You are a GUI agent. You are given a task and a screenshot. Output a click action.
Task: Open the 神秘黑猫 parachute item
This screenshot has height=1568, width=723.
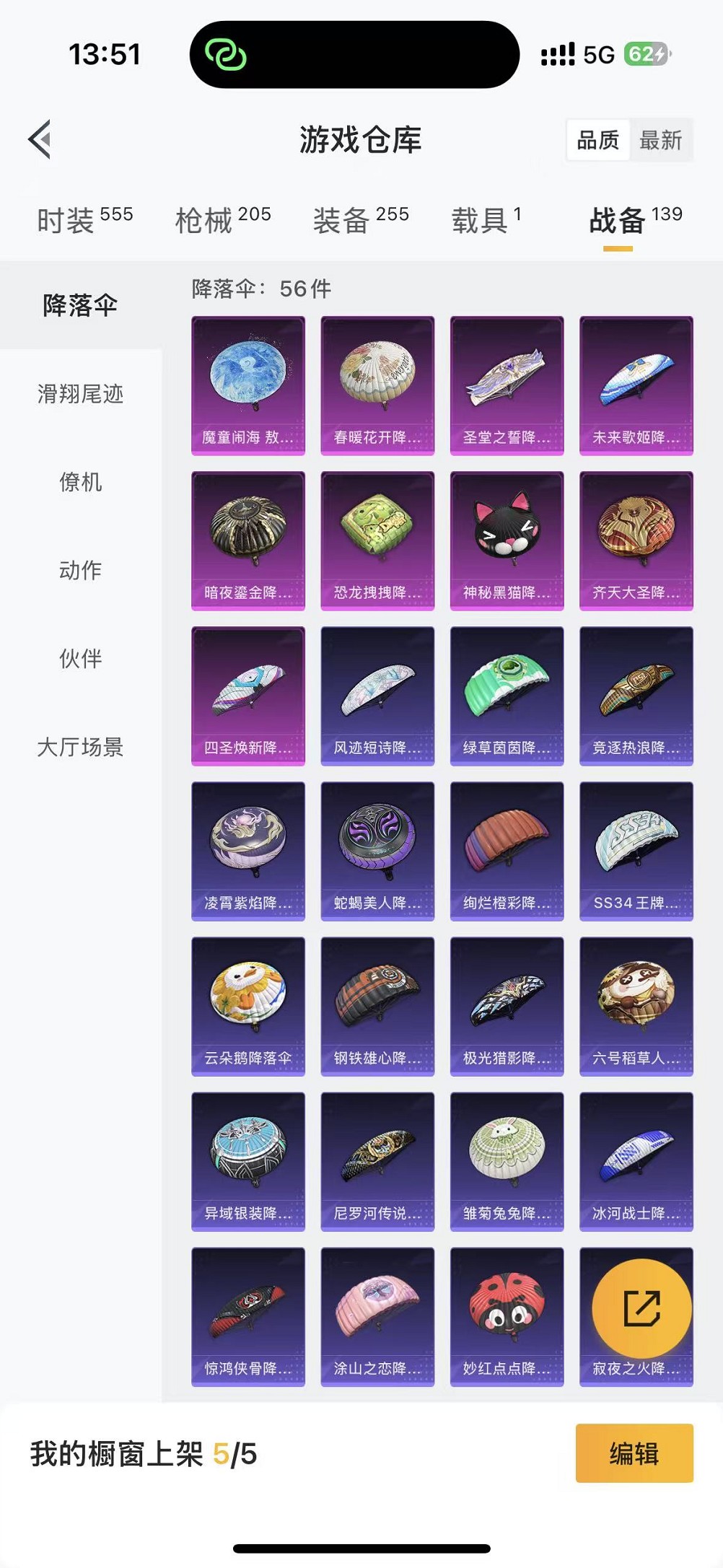[x=507, y=540]
